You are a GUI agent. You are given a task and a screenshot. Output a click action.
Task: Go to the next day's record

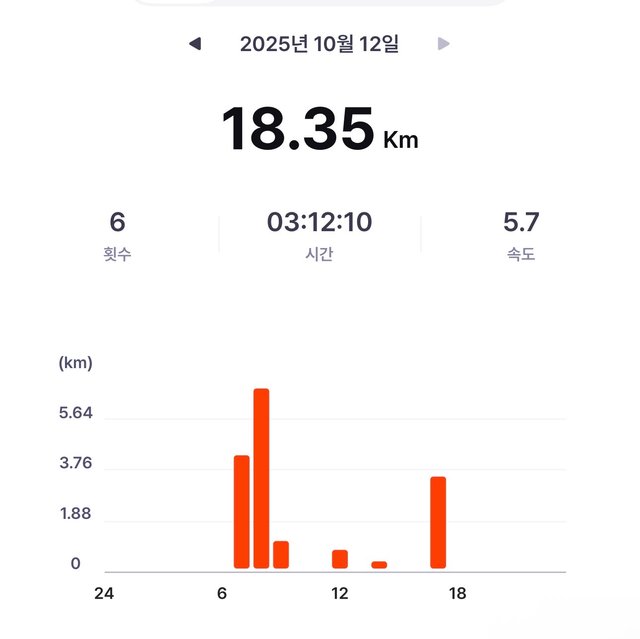[444, 44]
